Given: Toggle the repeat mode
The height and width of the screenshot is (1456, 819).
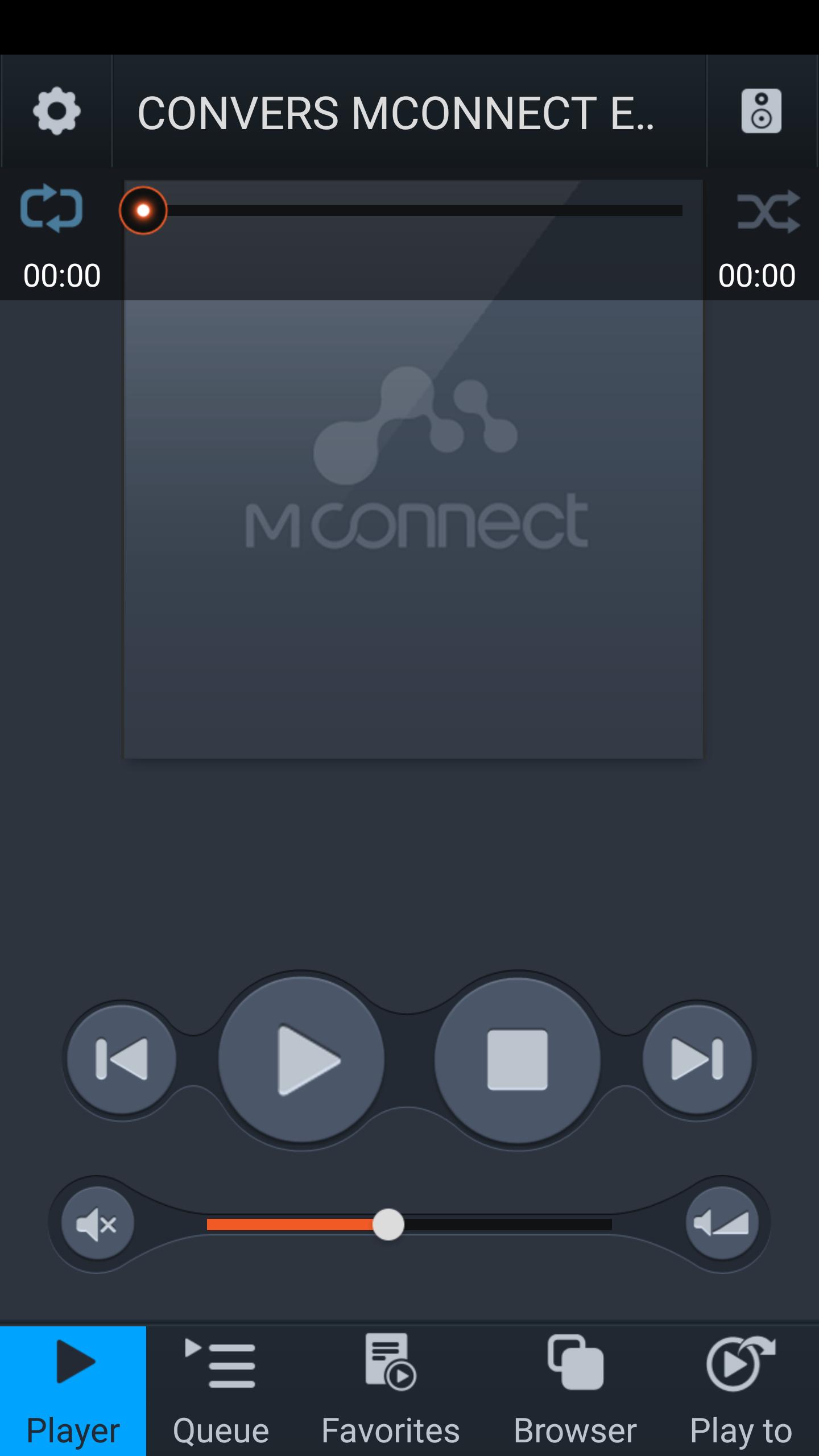Looking at the screenshot, I should (x=51, y=208).
